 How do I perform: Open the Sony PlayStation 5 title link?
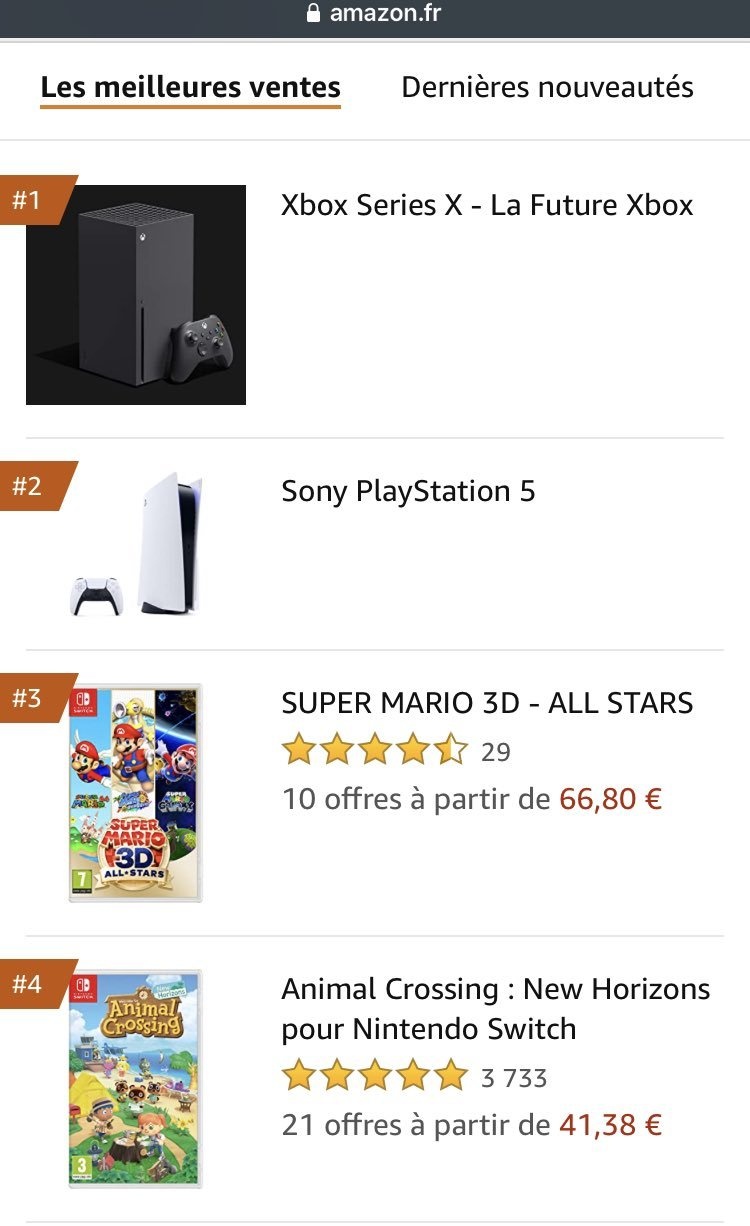(408, 491)
